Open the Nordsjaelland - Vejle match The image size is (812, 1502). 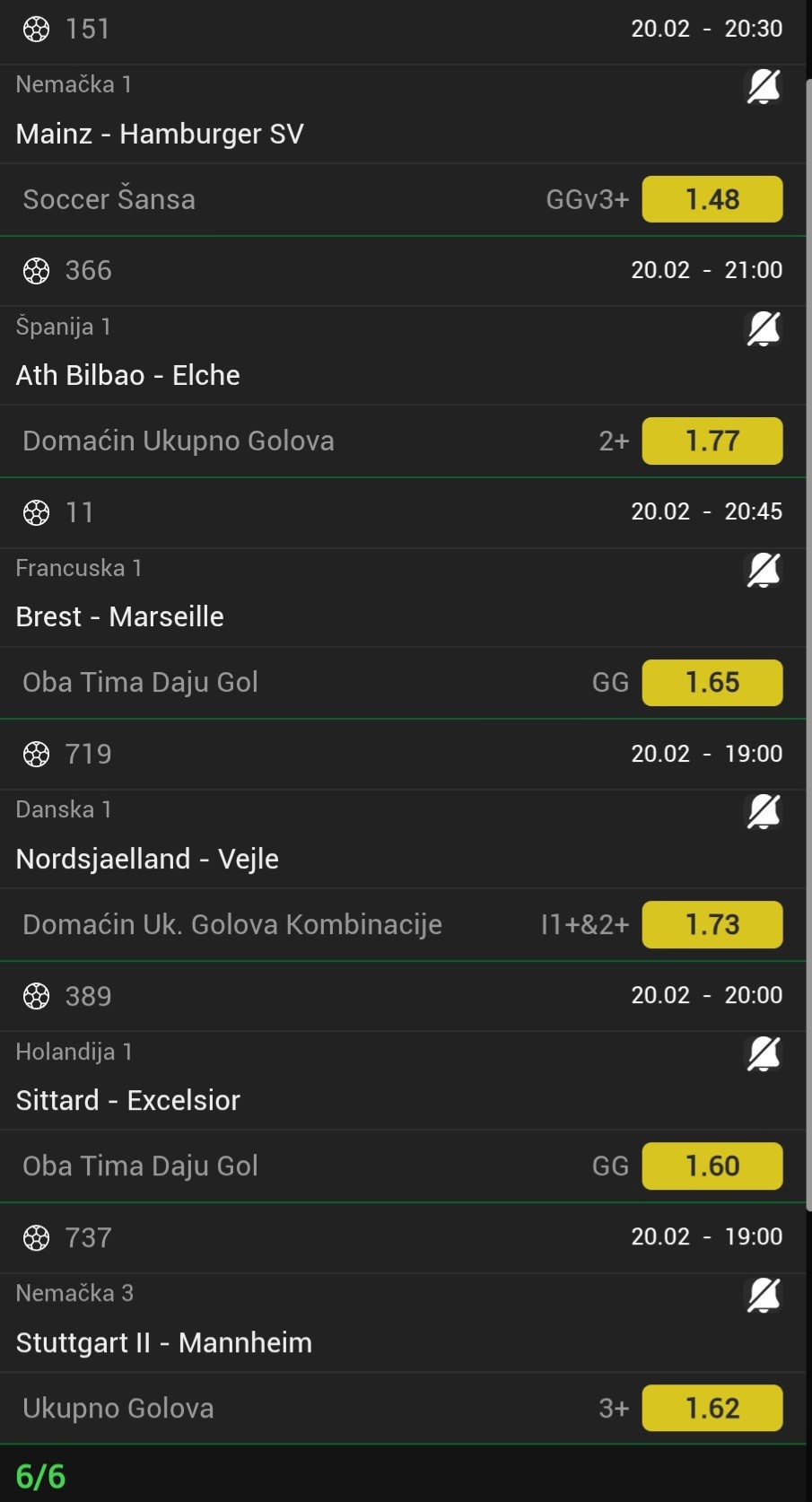(147, 859)
